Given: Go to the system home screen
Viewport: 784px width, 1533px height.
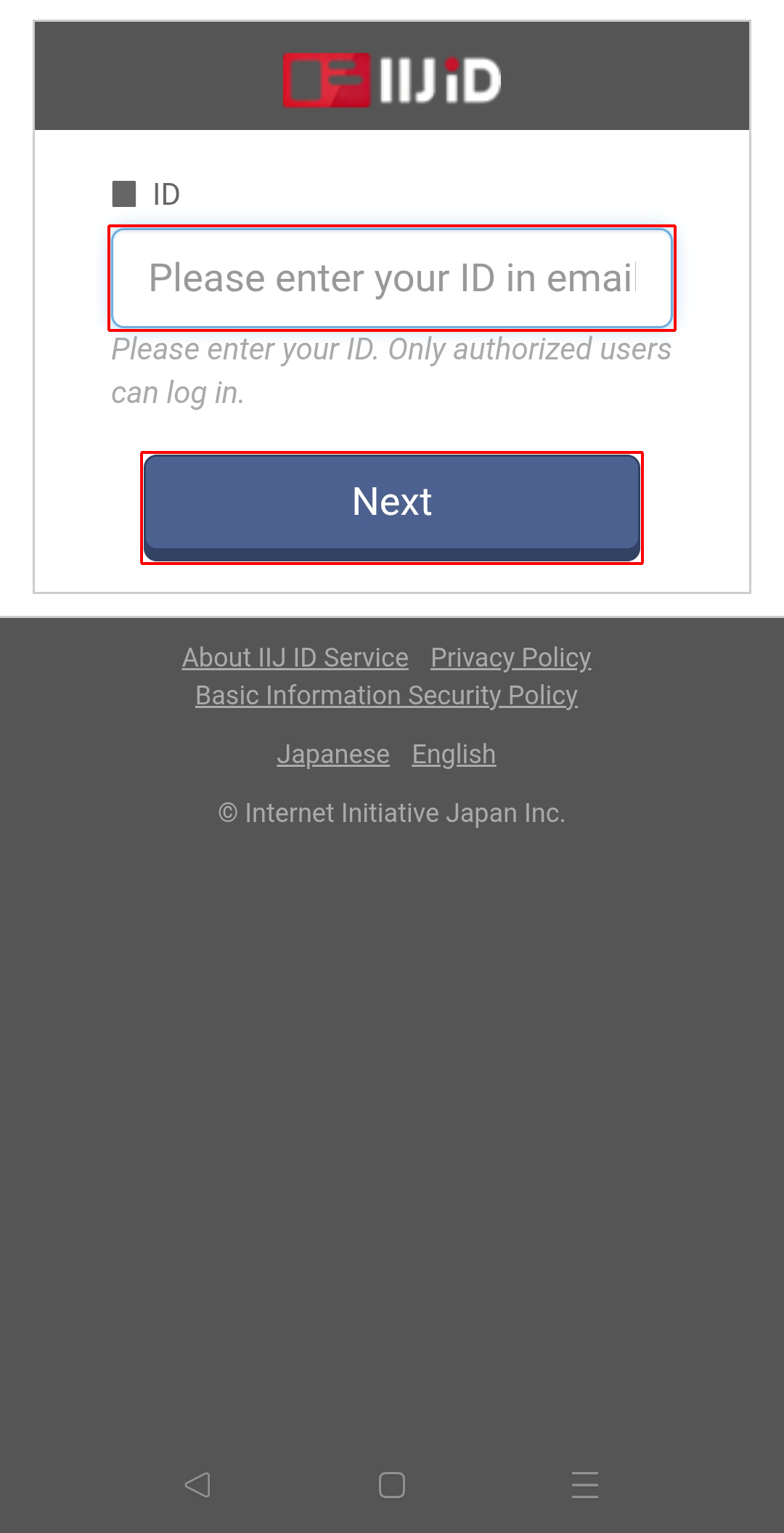Looking at the screenshot, I should tap(392, 1484).
